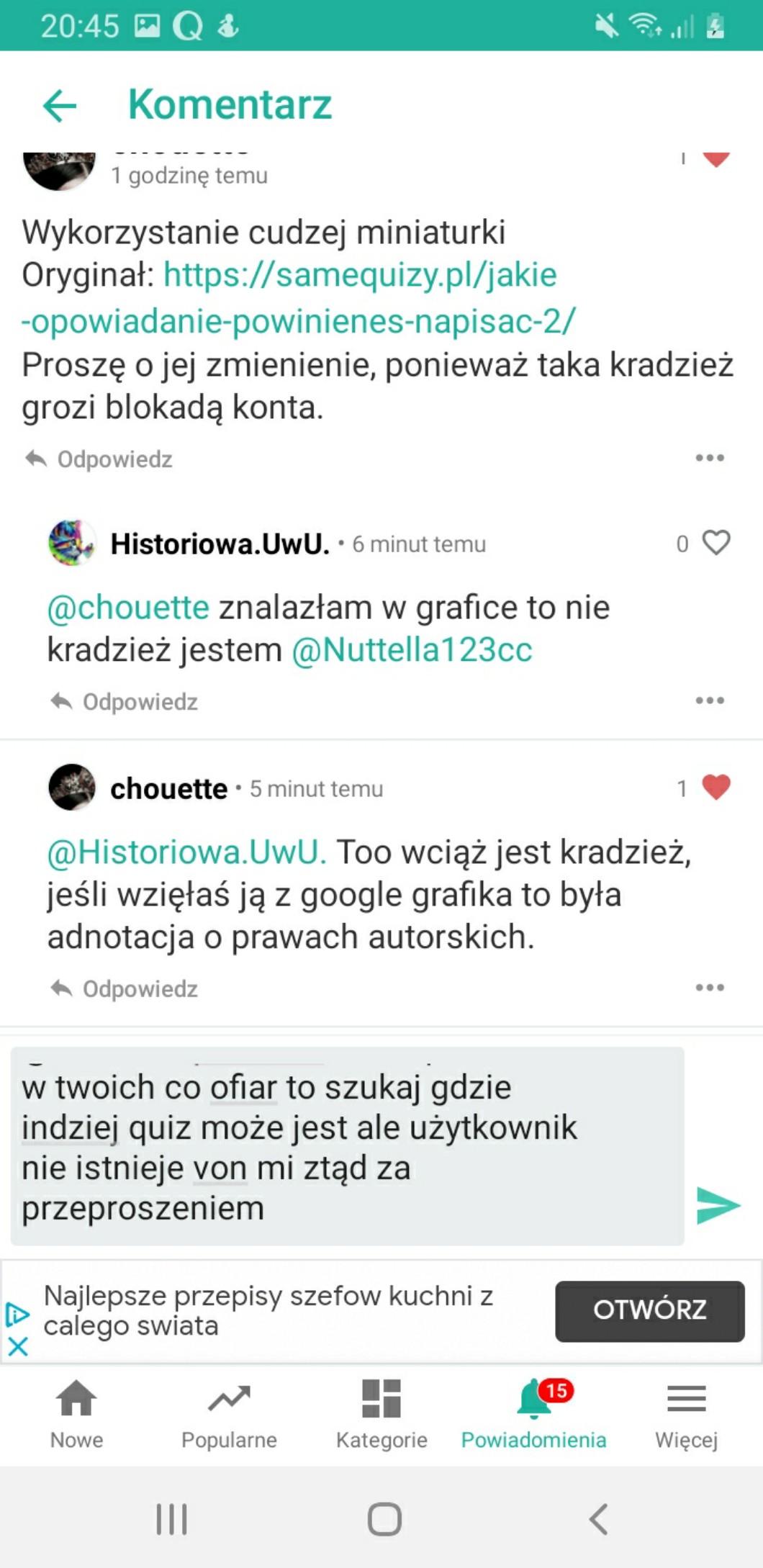Like Historiowa.UwU.'s reply
Screen dimensions: 763x1568
(x=715, y=543)
